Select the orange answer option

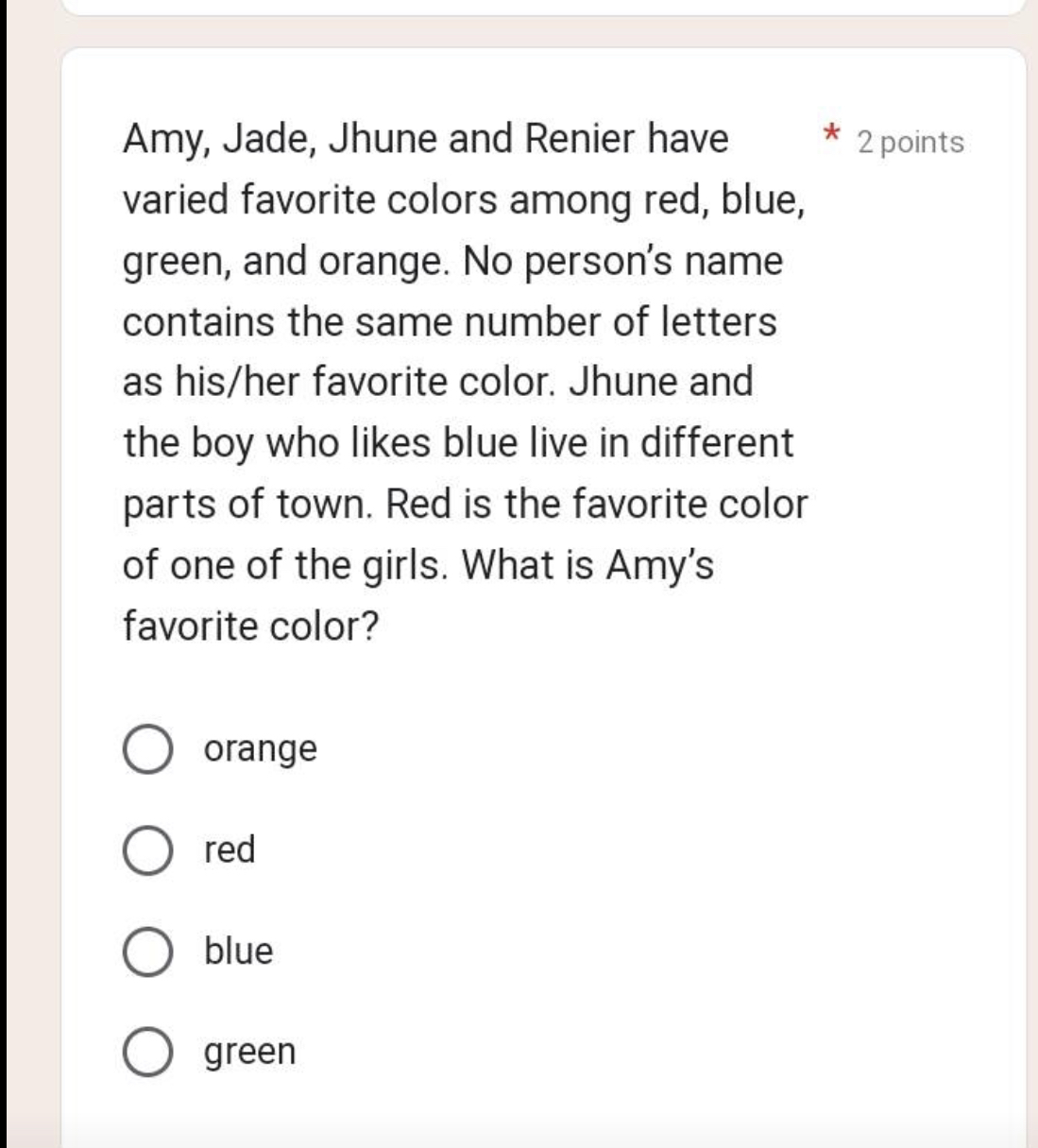coord(146,750)
